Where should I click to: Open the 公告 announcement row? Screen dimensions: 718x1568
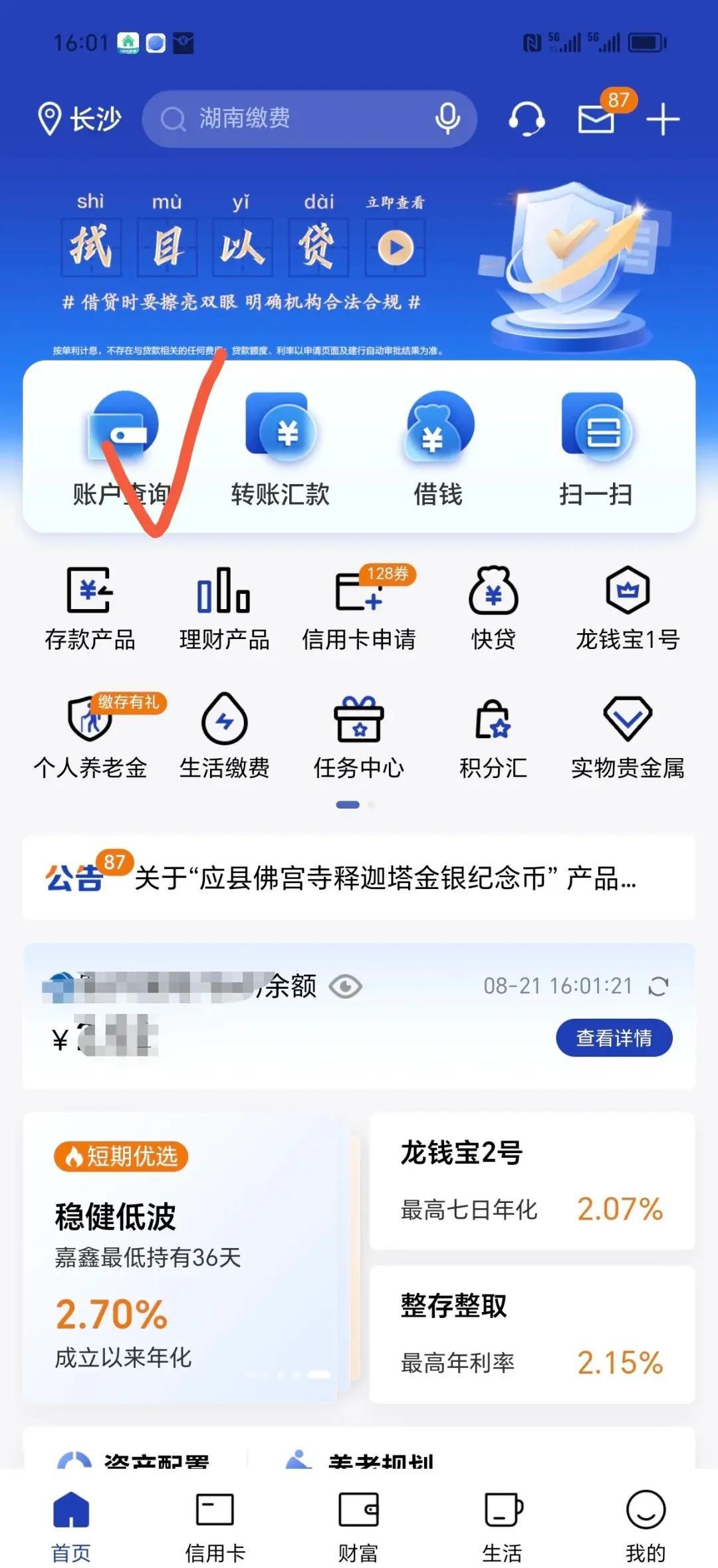[359, 878]
